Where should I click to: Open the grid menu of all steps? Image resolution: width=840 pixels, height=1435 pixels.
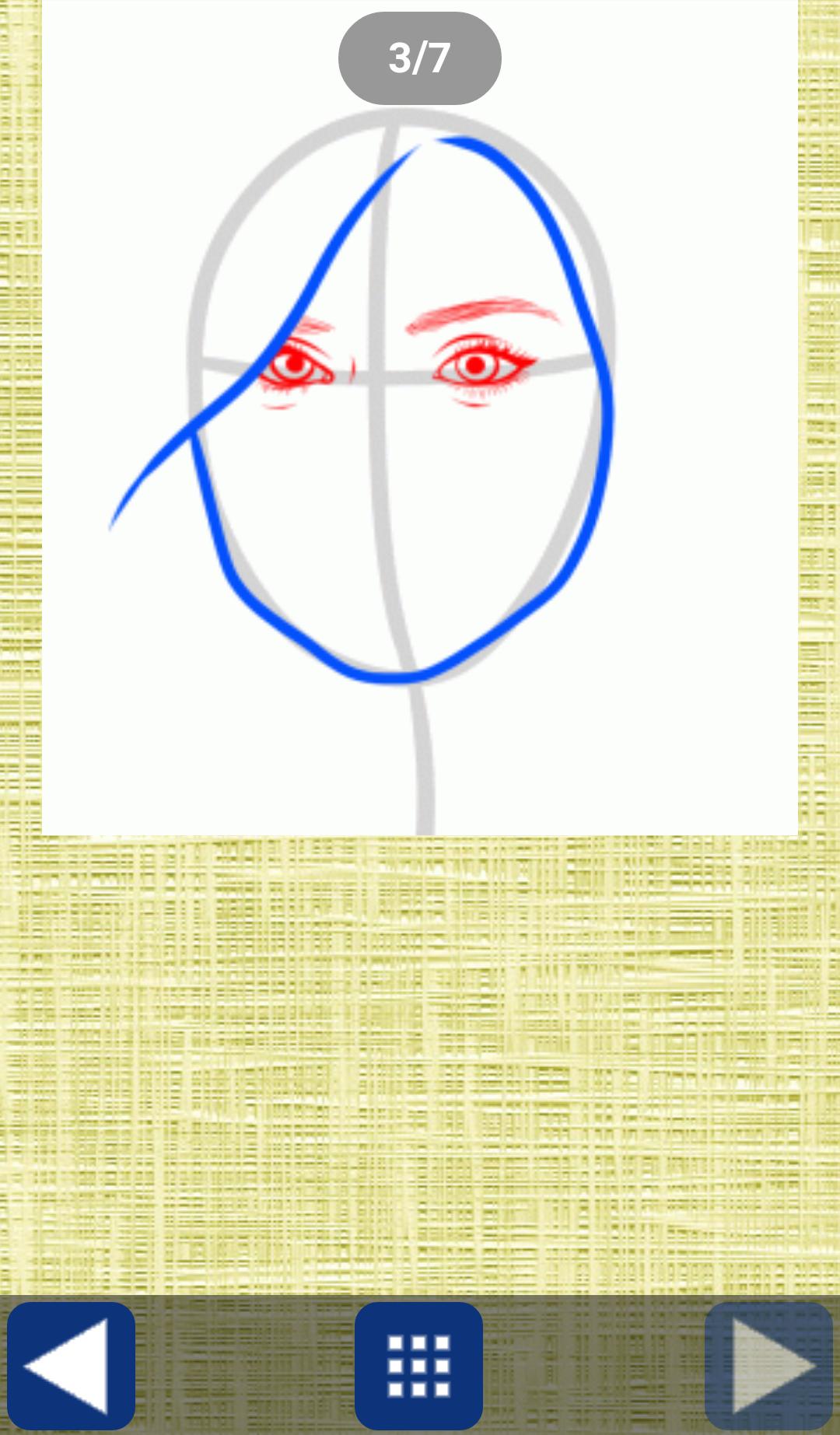click(x=418, y=1366)
